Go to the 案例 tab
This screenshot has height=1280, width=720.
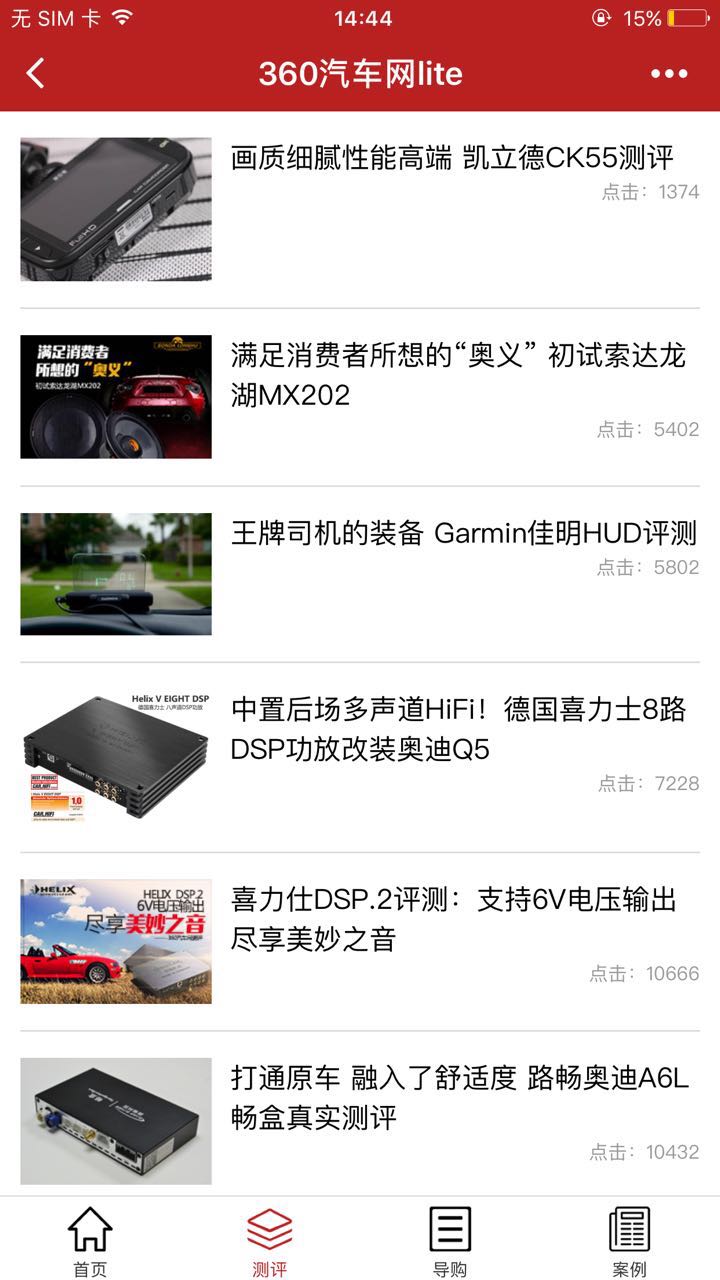click(x=629, y=1241)
